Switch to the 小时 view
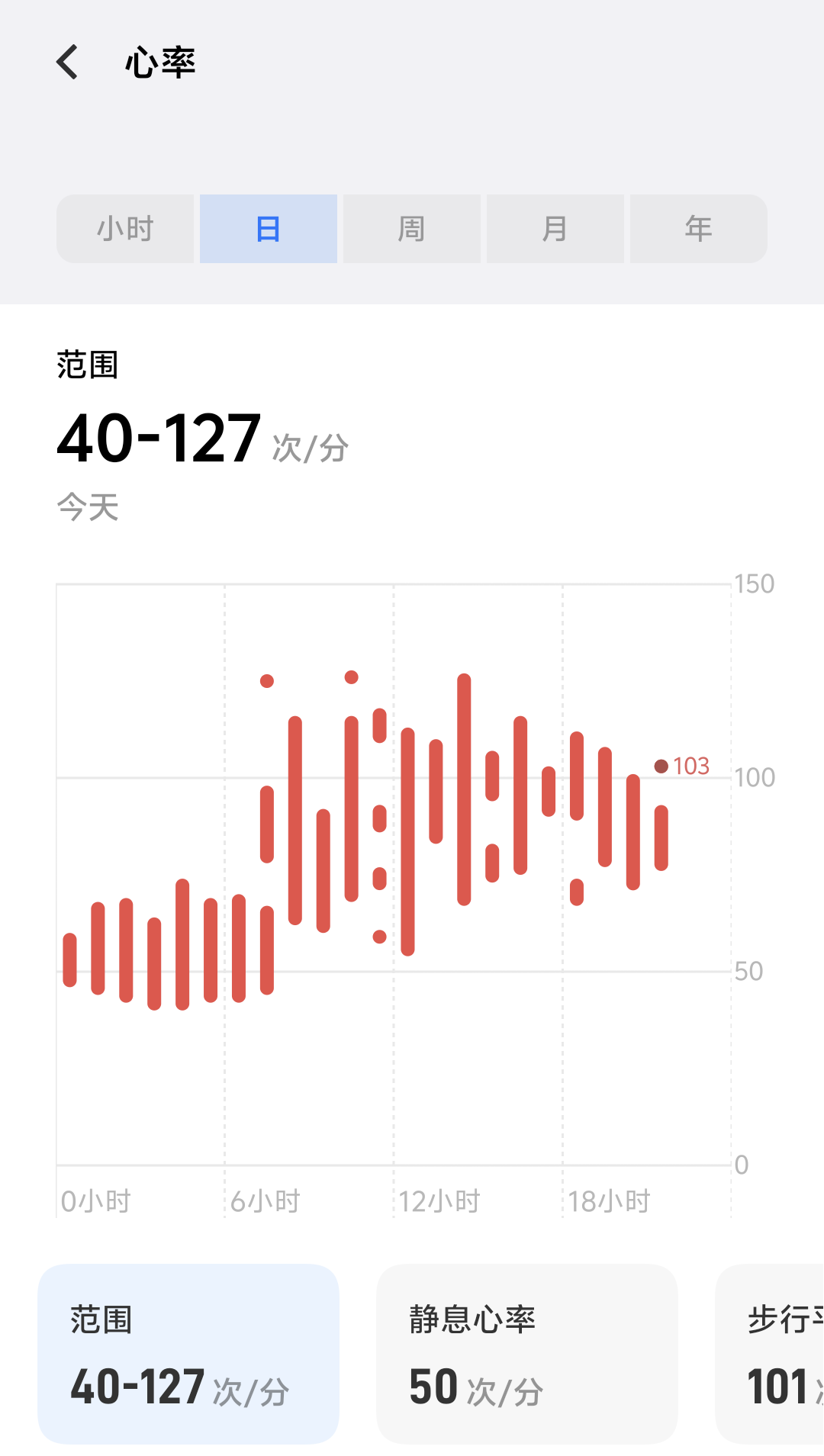The height and width of the screenshot is (1456, 824). [125, 229]
